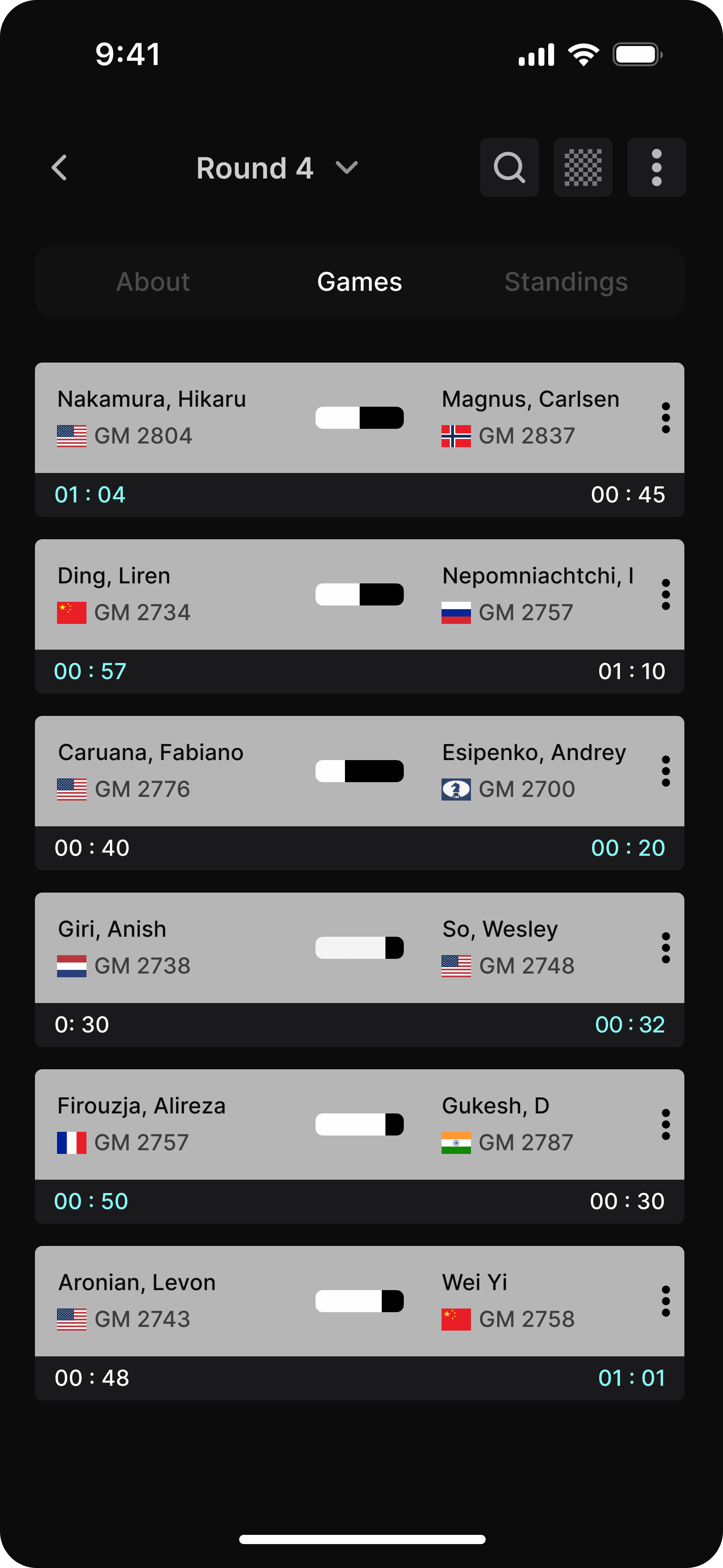
Task: Open options for Ding versus Nepomniachtchi game
Action: click(x=665, y=594)
